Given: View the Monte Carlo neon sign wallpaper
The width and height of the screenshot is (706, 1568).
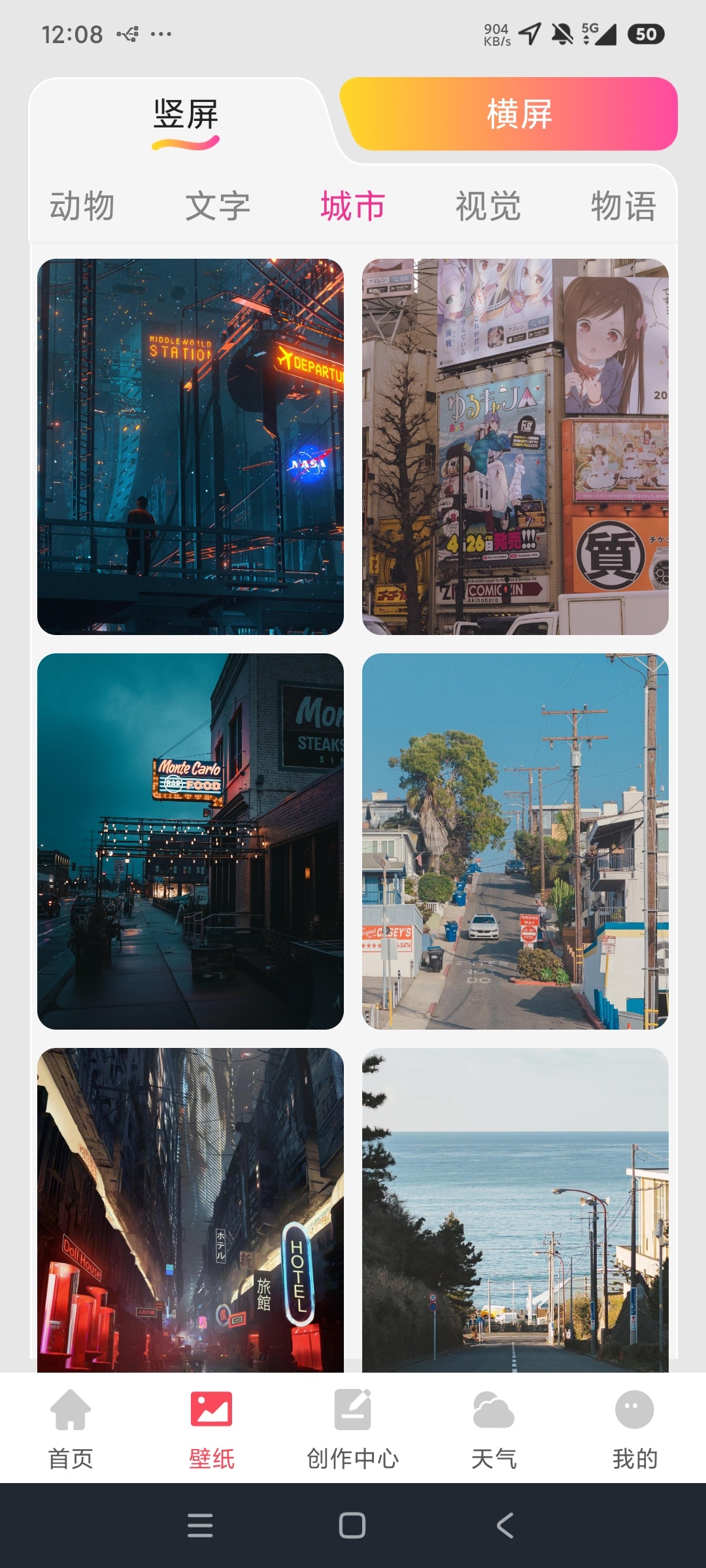Looking at the screenshot, I should [x=190, y=841].
